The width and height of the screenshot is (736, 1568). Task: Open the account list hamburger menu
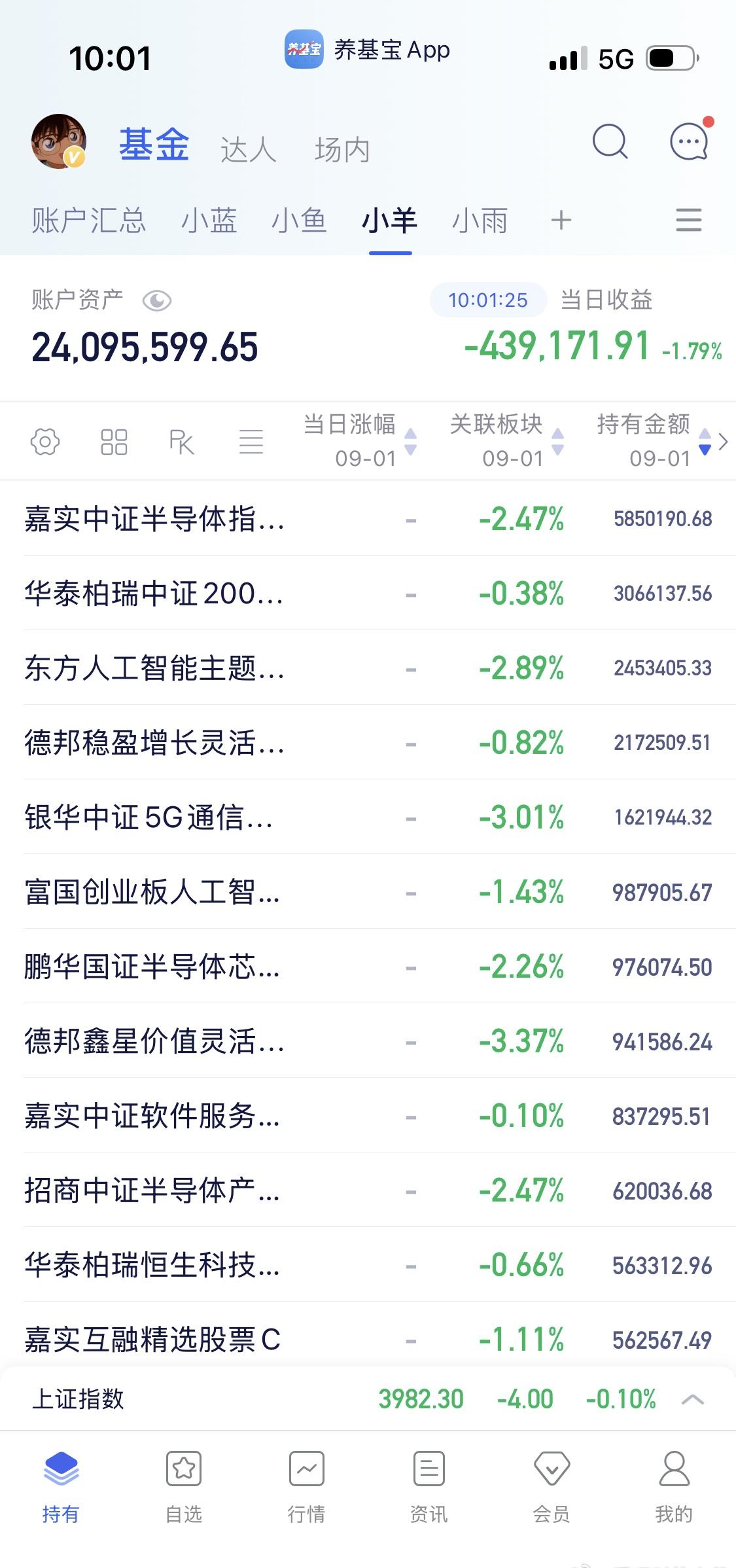click(x=688, y=220)
